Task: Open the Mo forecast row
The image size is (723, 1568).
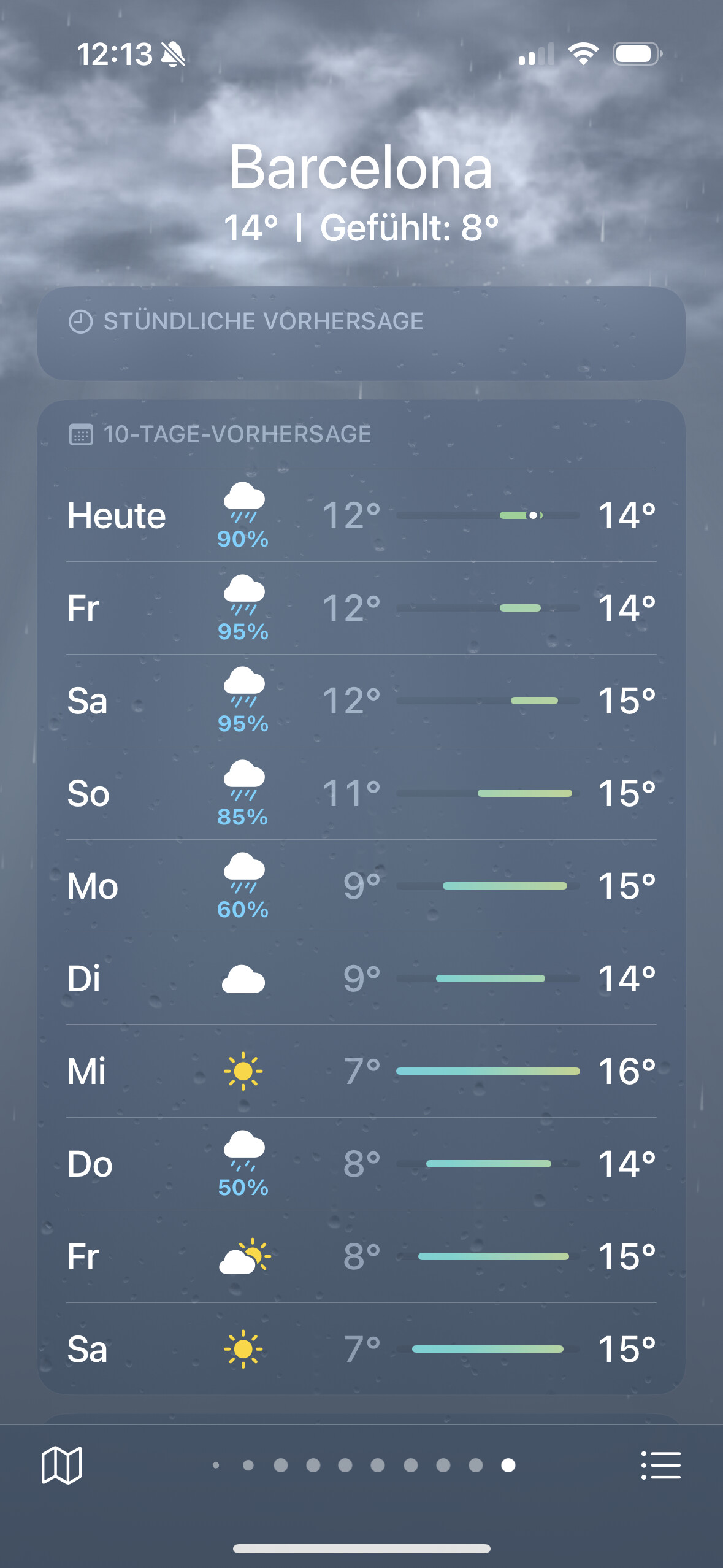Action: [x=361, y=886]
